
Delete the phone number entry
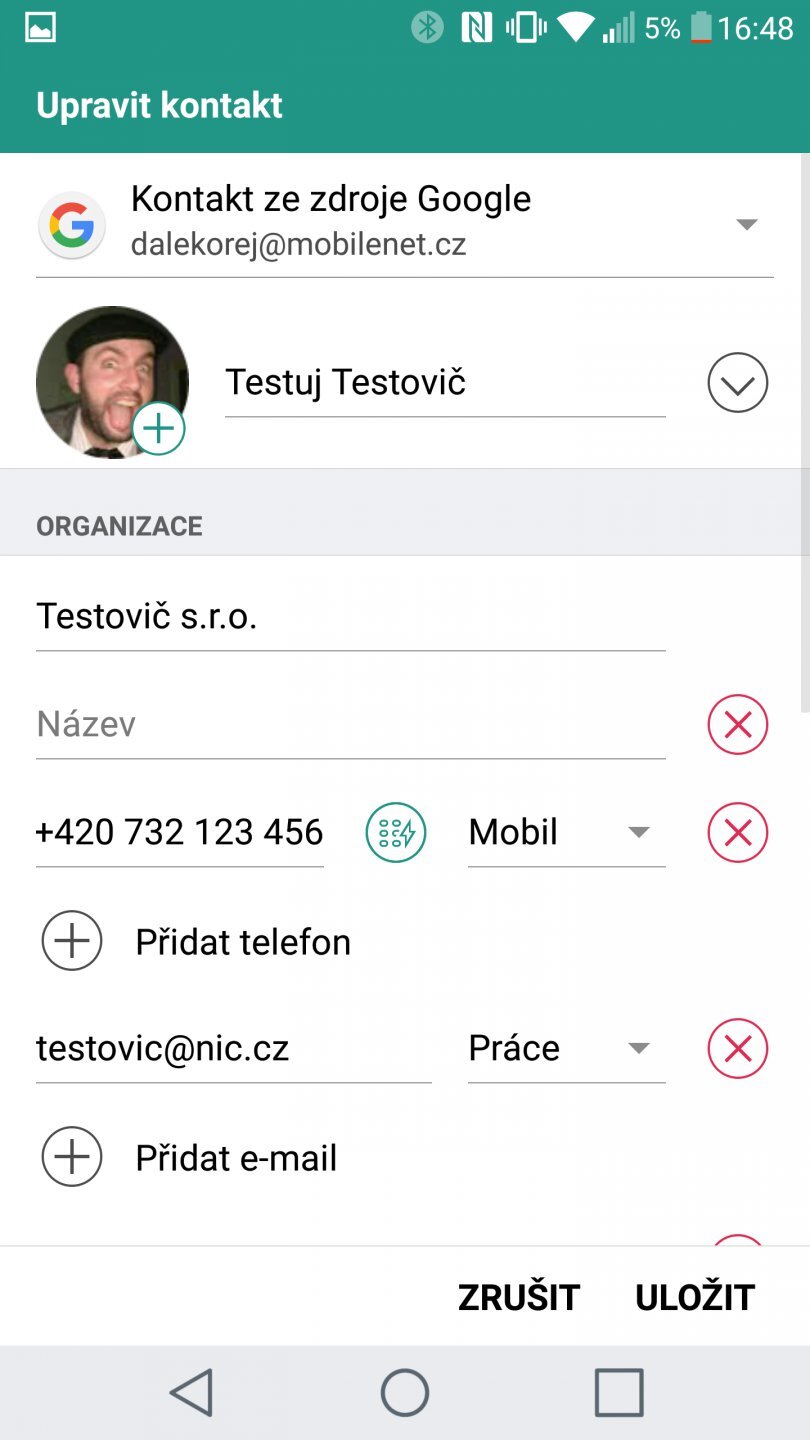(738, 833)
